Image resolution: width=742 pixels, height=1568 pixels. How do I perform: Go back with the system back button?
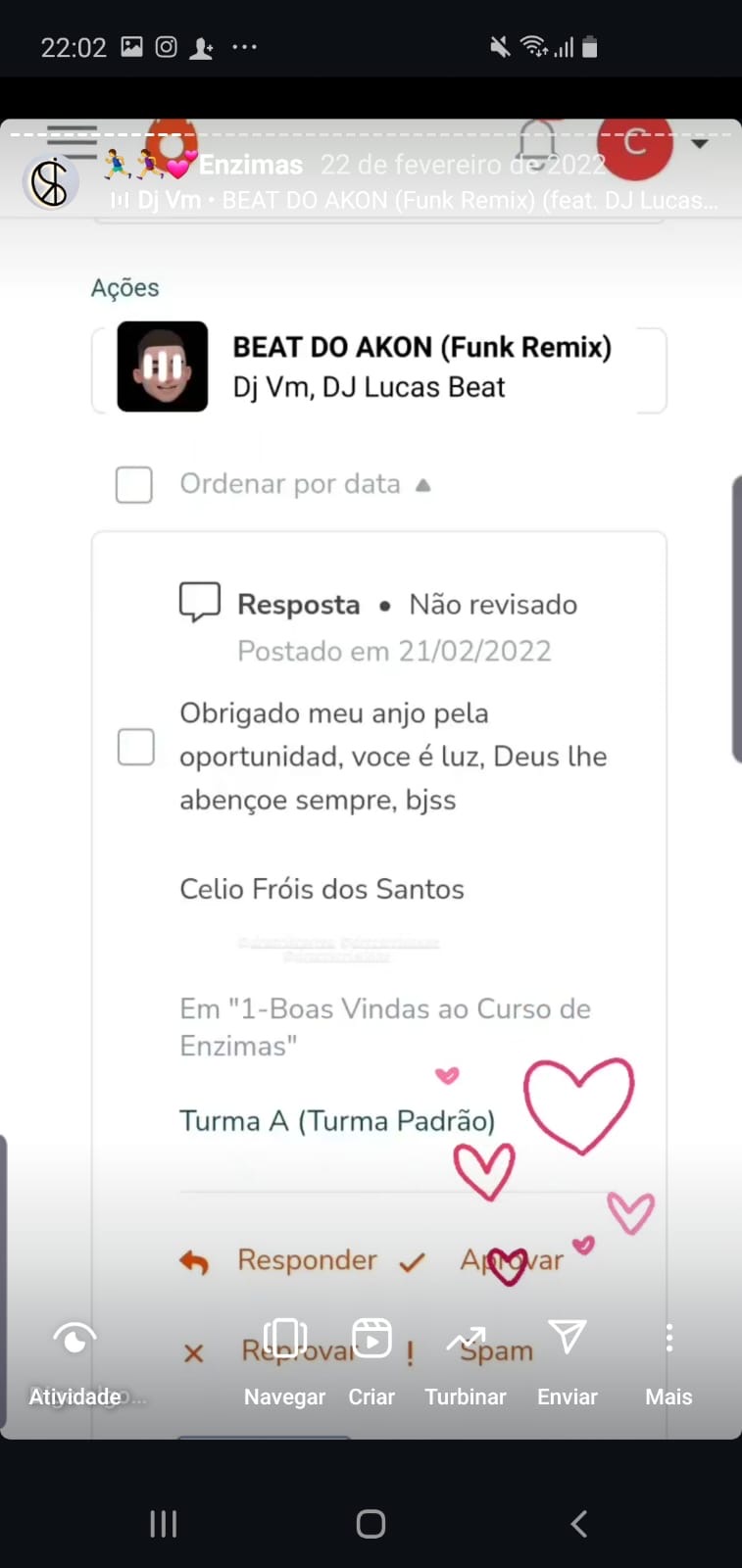(579, 1523)
